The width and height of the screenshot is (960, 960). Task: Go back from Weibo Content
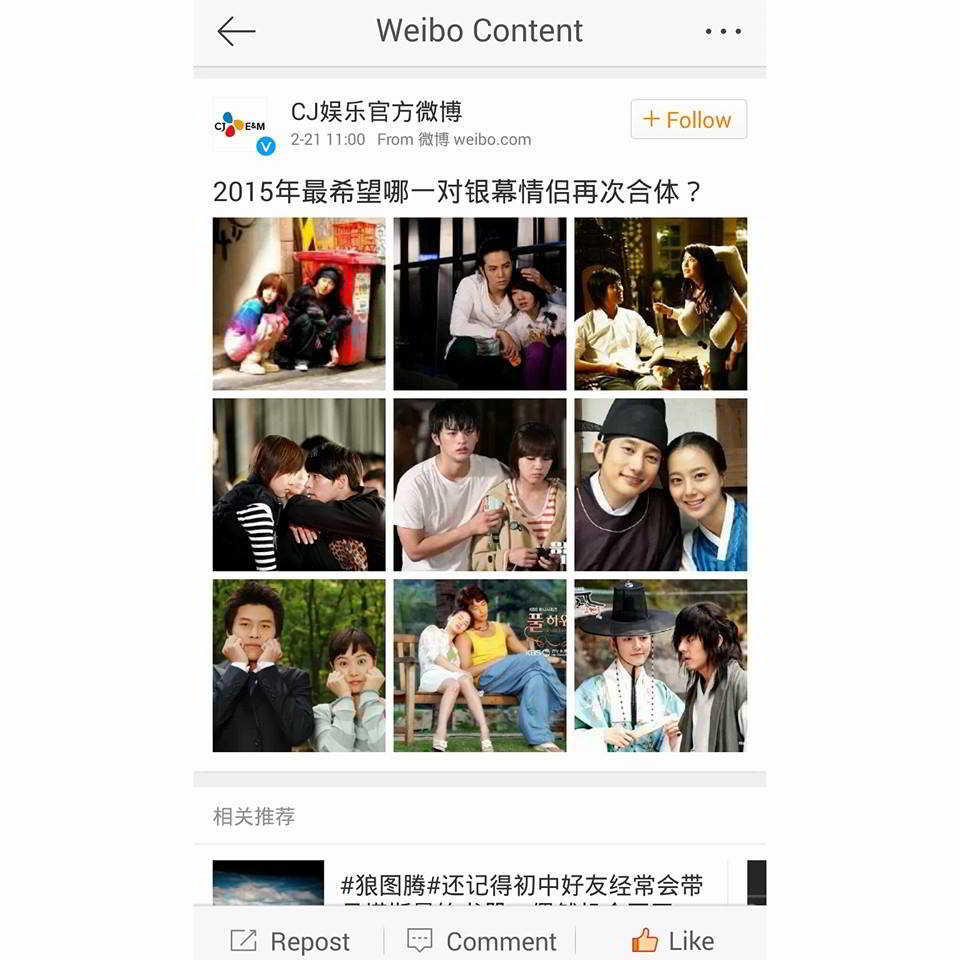click(x=236, y=31)
